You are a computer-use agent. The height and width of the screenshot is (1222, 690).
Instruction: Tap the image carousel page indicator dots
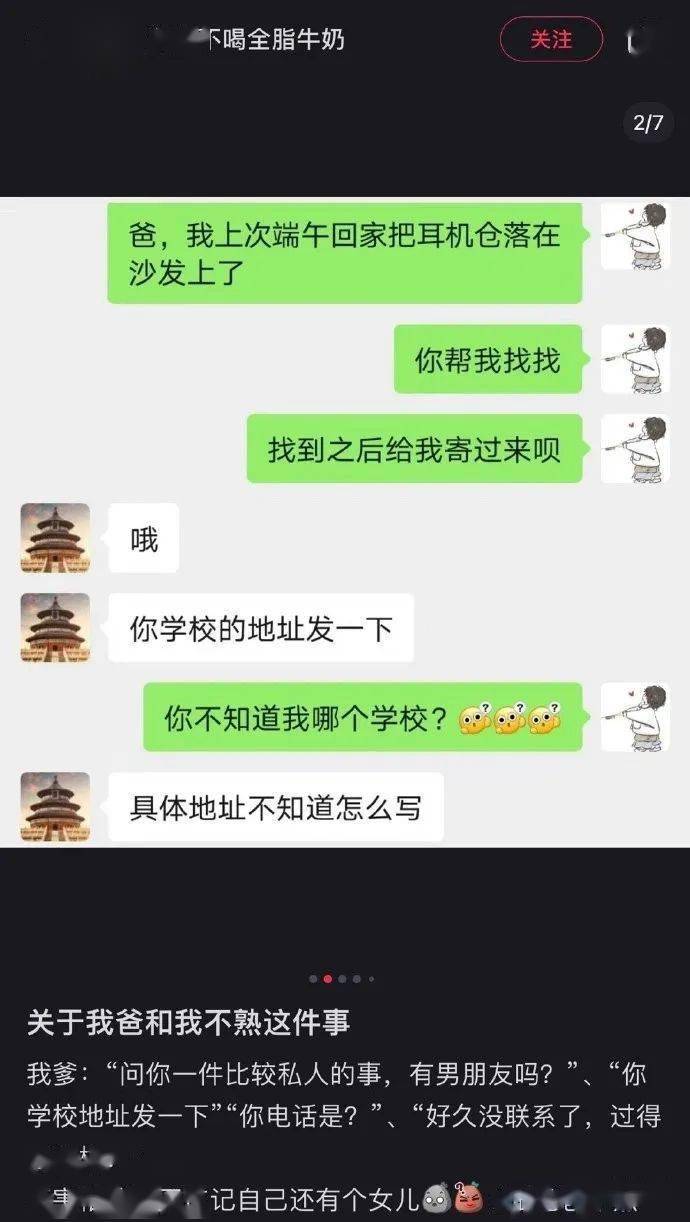[342, 979]
